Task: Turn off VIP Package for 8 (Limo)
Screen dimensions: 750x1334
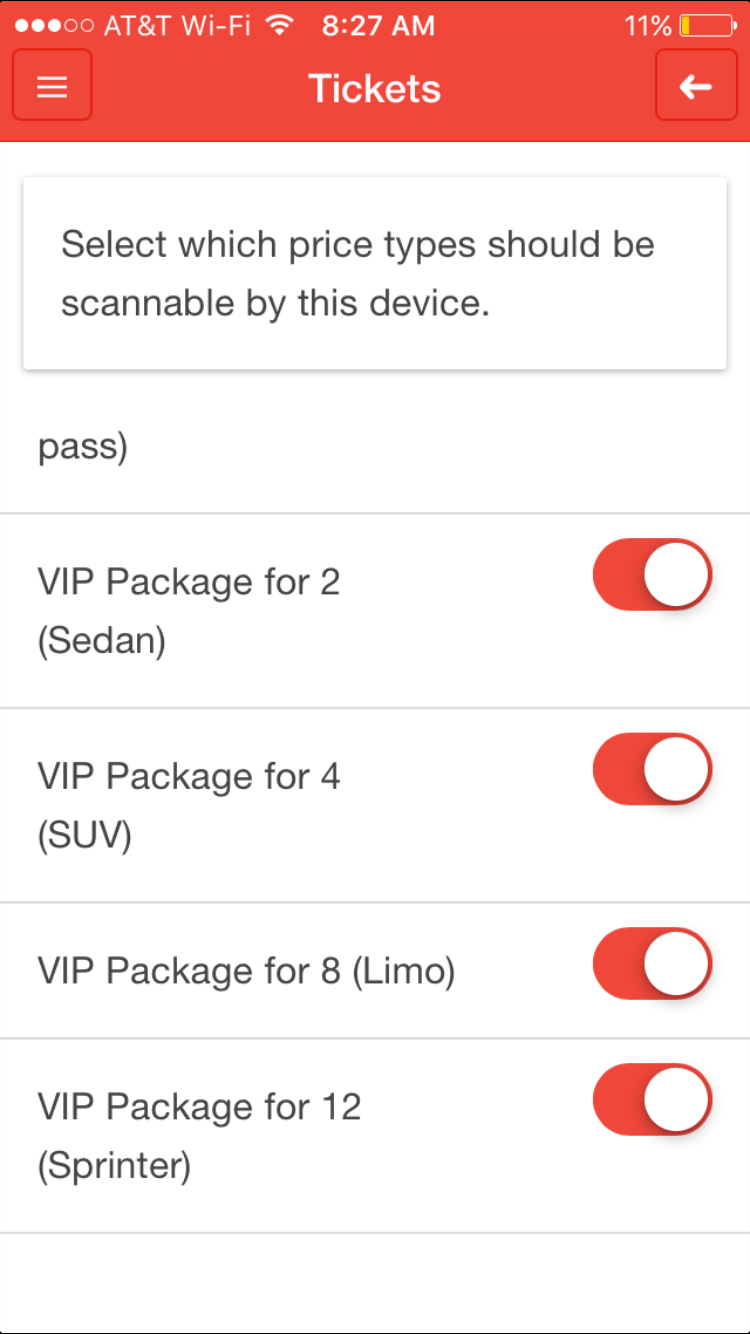Action: pyautogui.click(x=652, y=964)
